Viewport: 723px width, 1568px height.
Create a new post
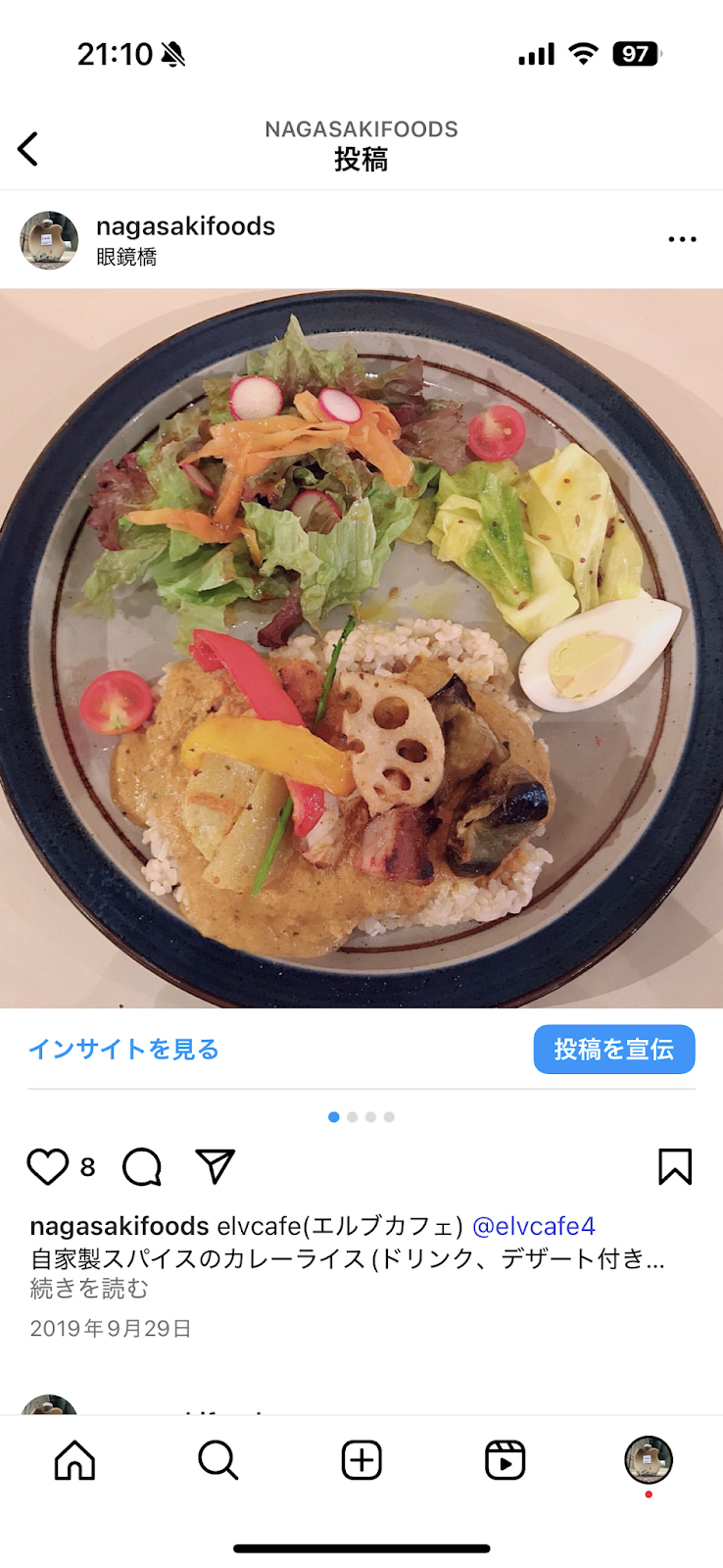361,1460
